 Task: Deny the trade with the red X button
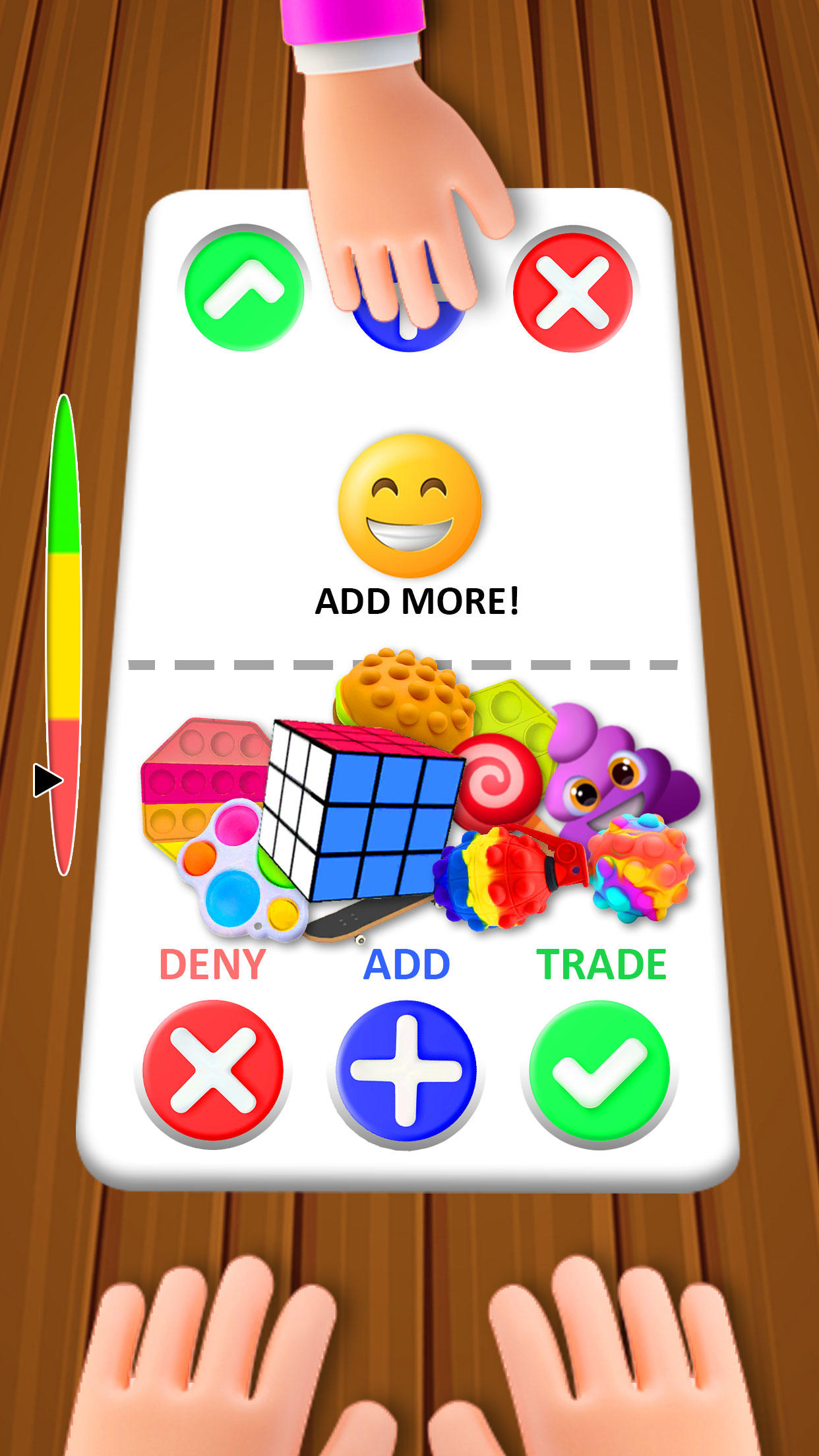click(212, 1071)
